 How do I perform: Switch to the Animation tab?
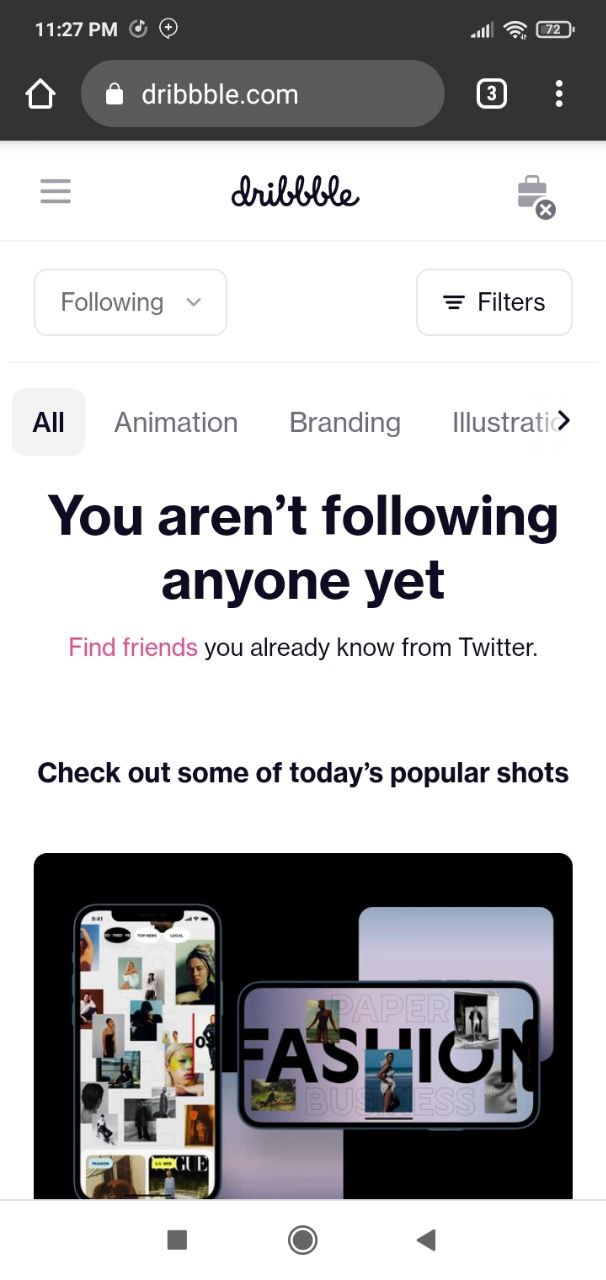point(176,422)
